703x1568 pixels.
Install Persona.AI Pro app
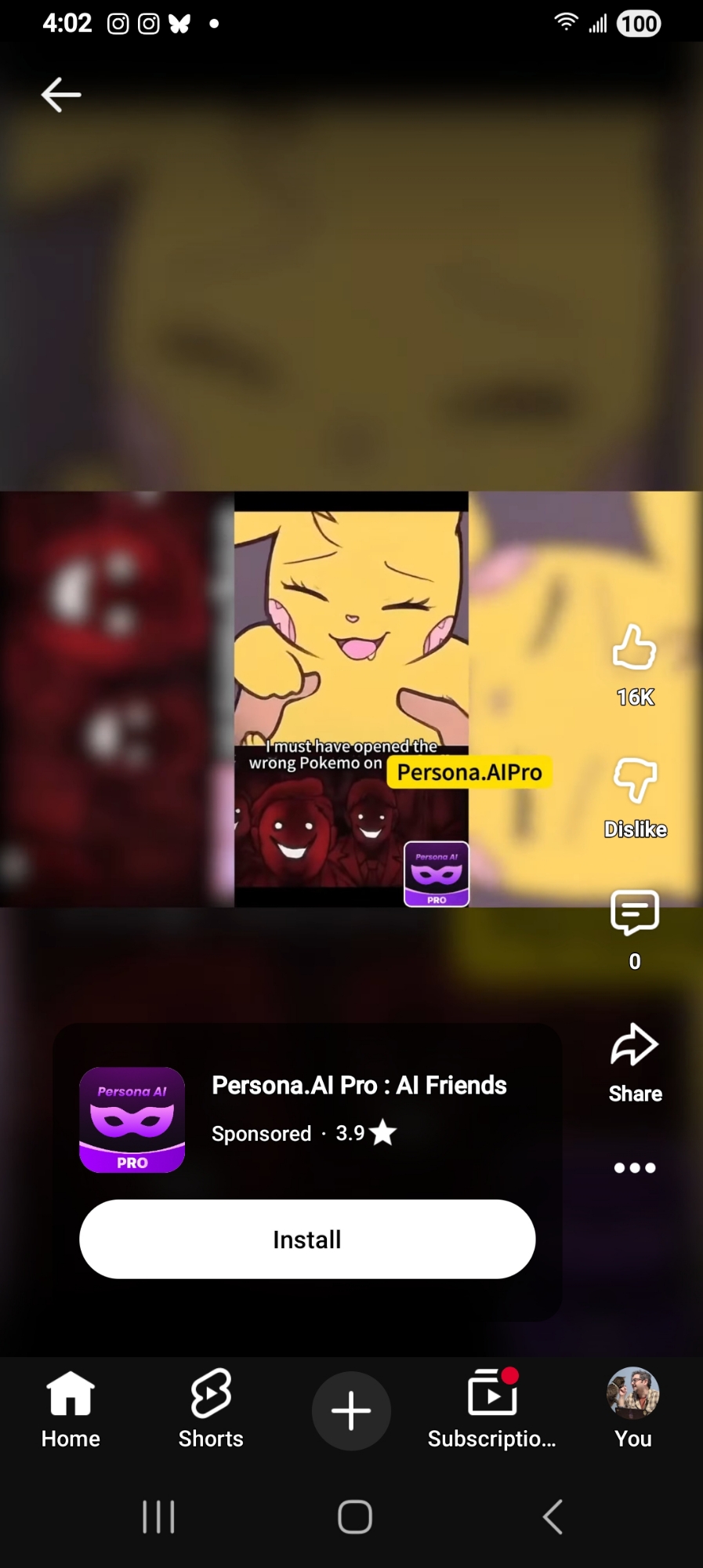click(x=307, y=1239)
